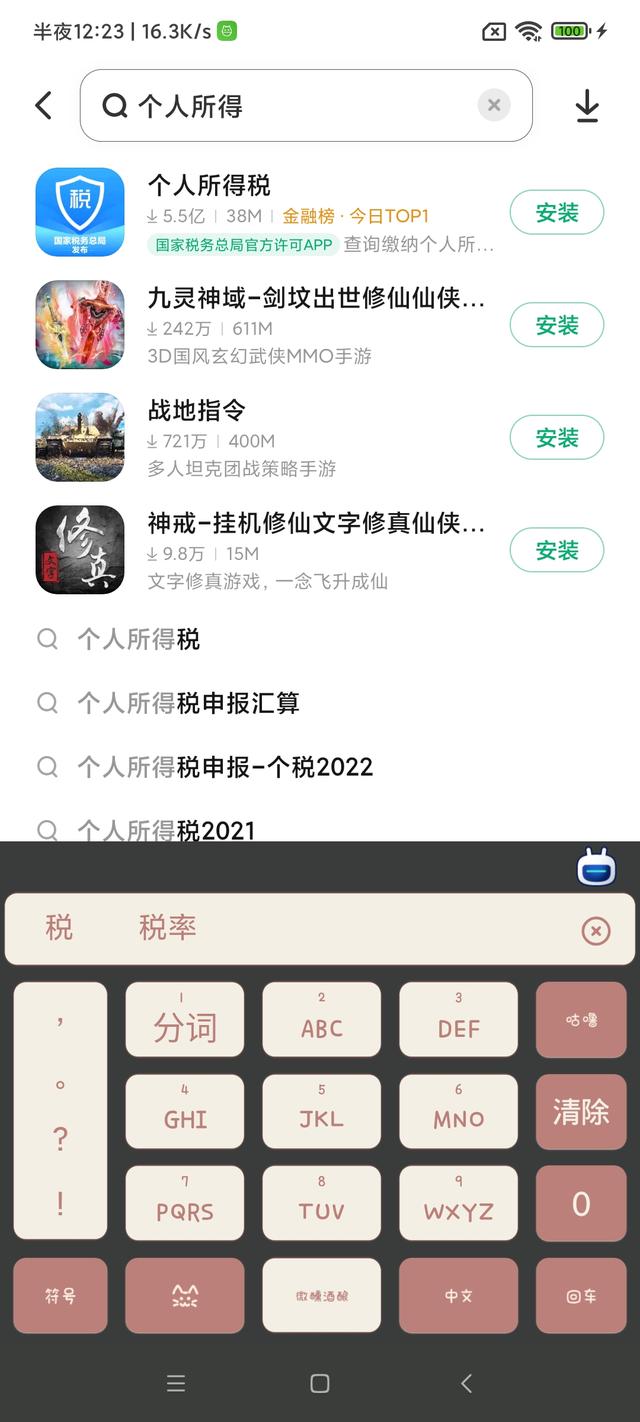The image size is (640, 1422).
Task: Select the suggestion 个人所得税申报汇算
Action: pos(188,703)
